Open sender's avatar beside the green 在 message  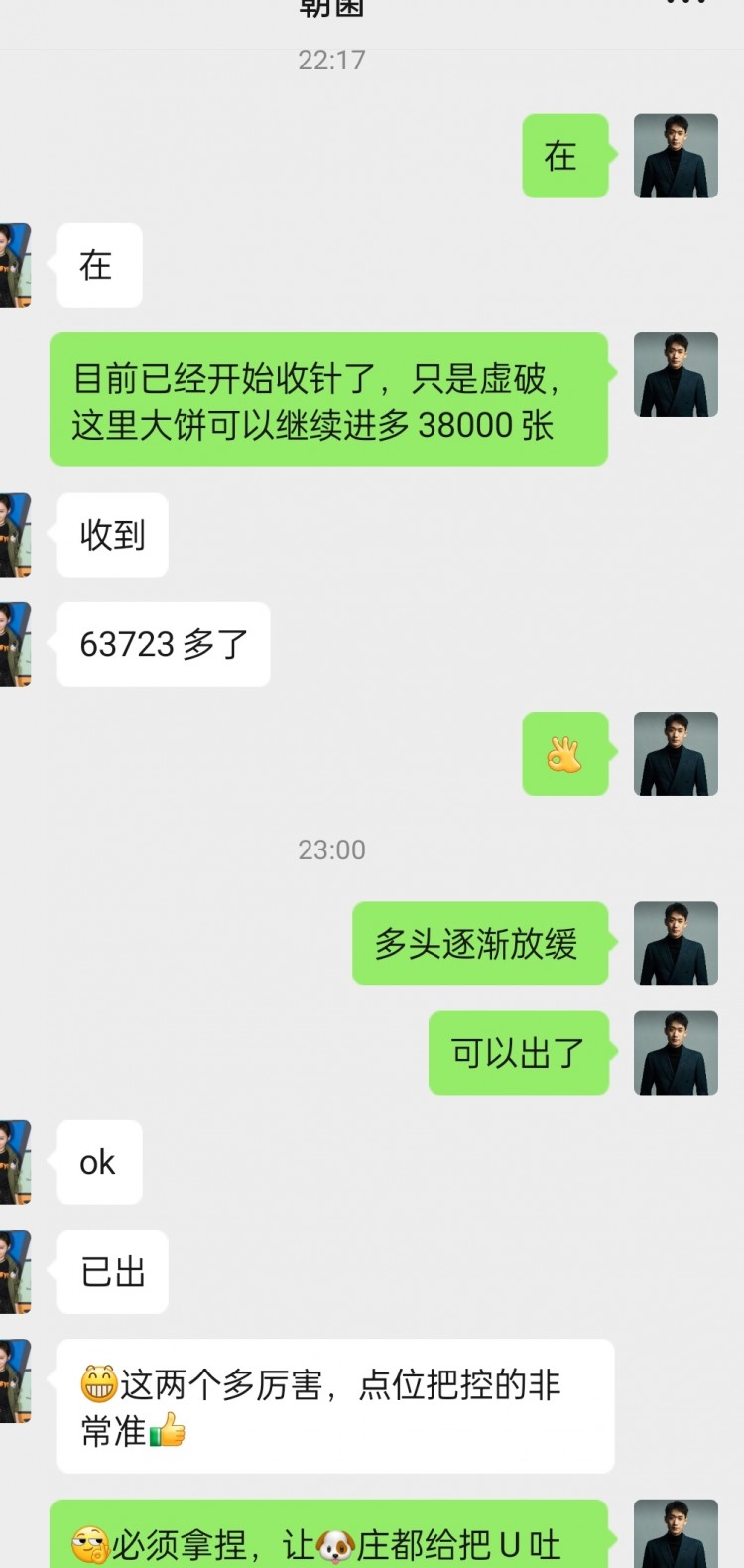click(676, 156)
